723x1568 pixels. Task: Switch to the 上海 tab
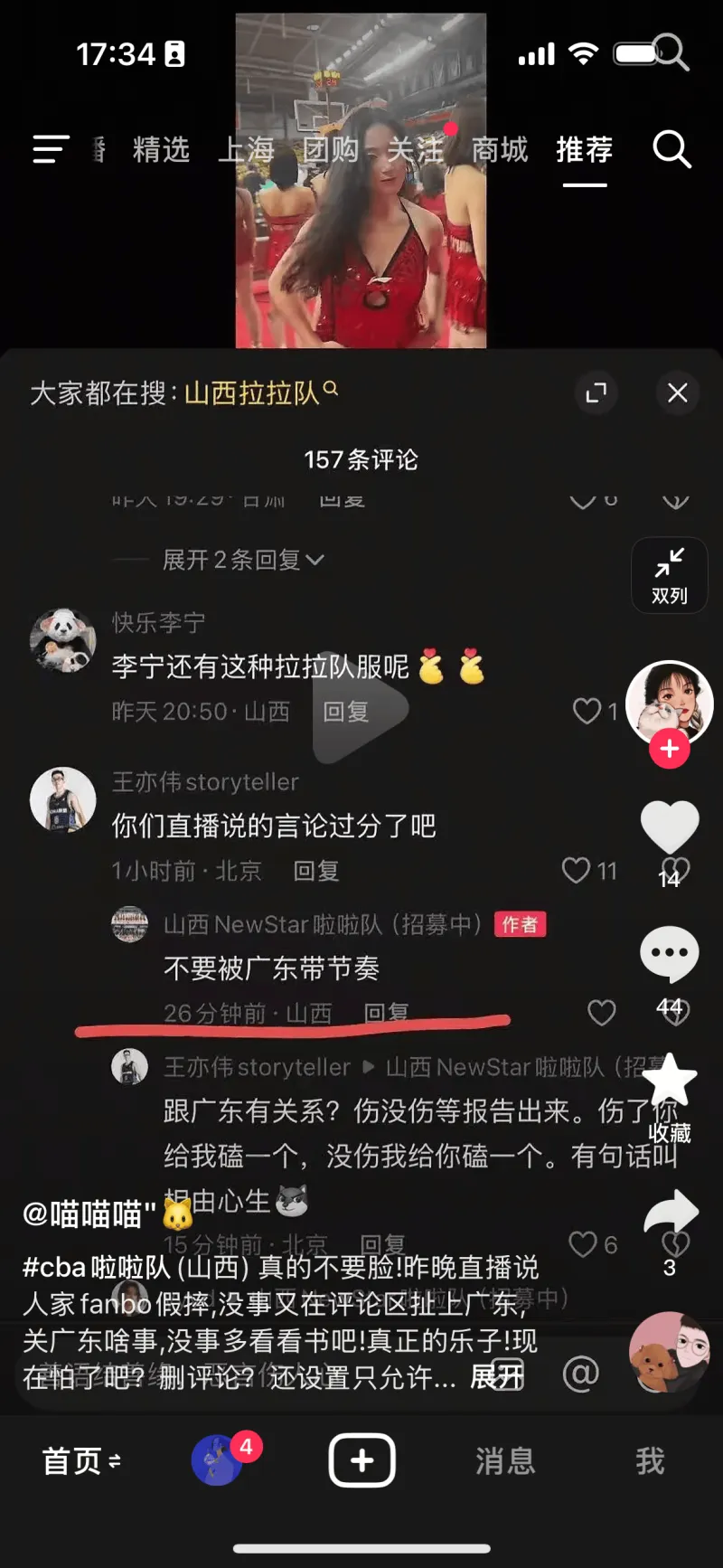[246, 149]
